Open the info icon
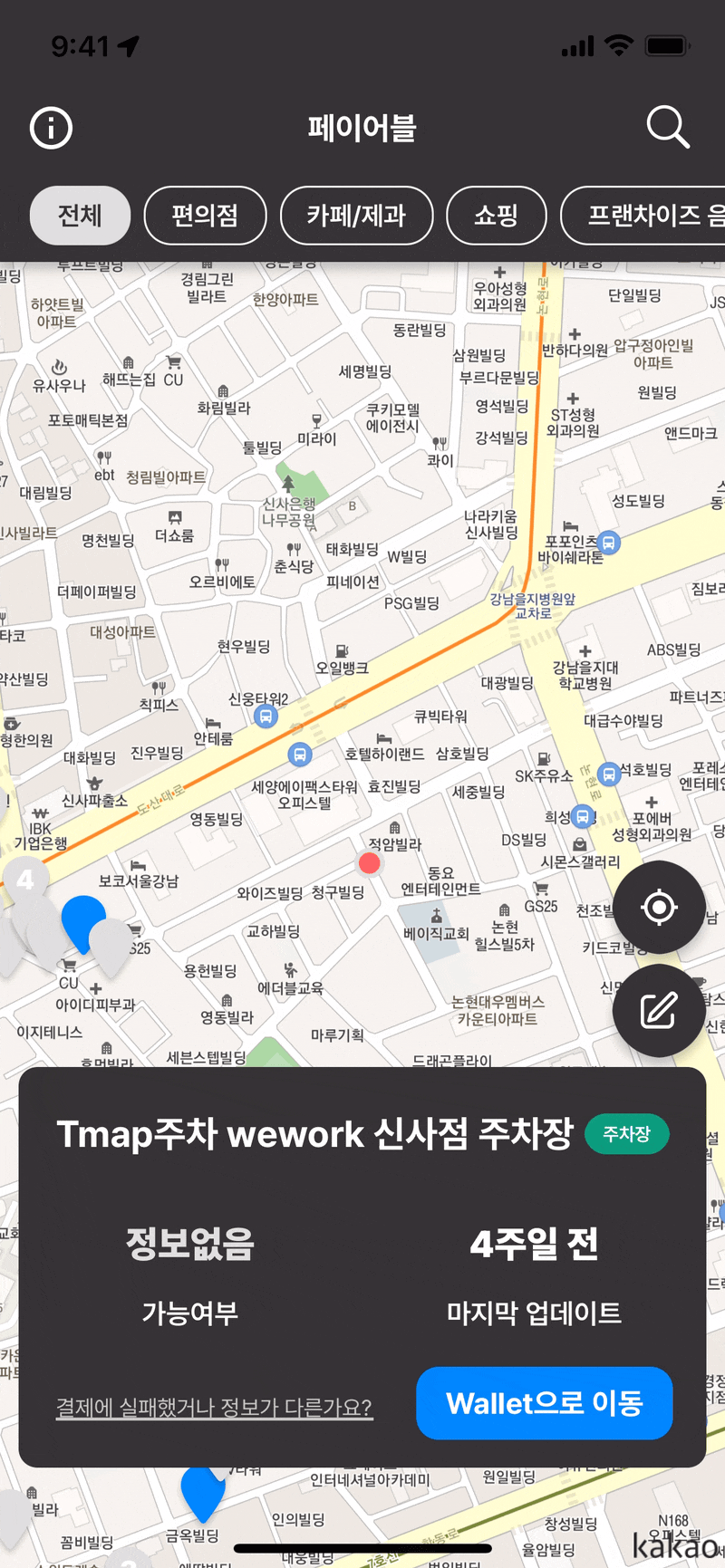The image size is (725, 1568). click(x=51, y=128)
